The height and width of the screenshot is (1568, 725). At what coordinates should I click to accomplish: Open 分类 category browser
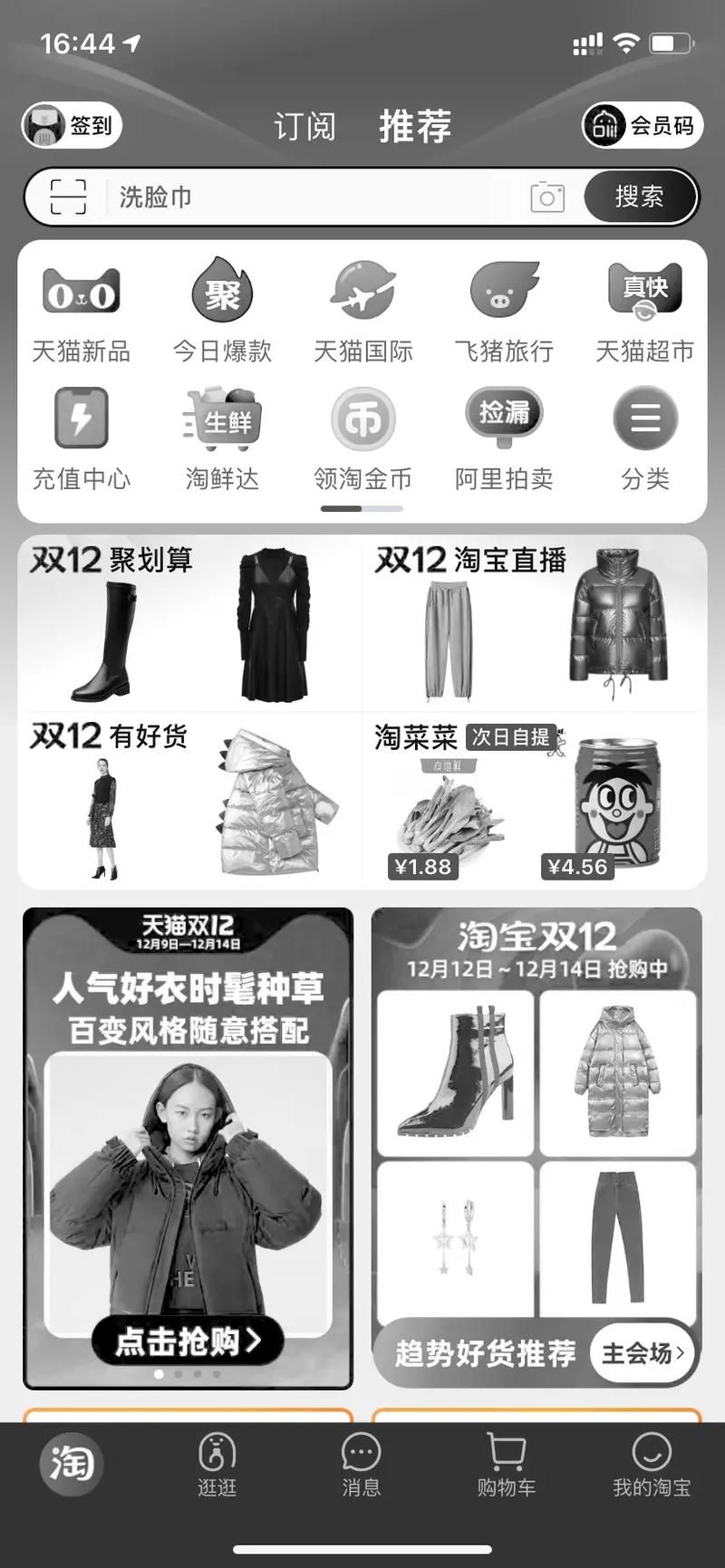click(x=644, y=435)
